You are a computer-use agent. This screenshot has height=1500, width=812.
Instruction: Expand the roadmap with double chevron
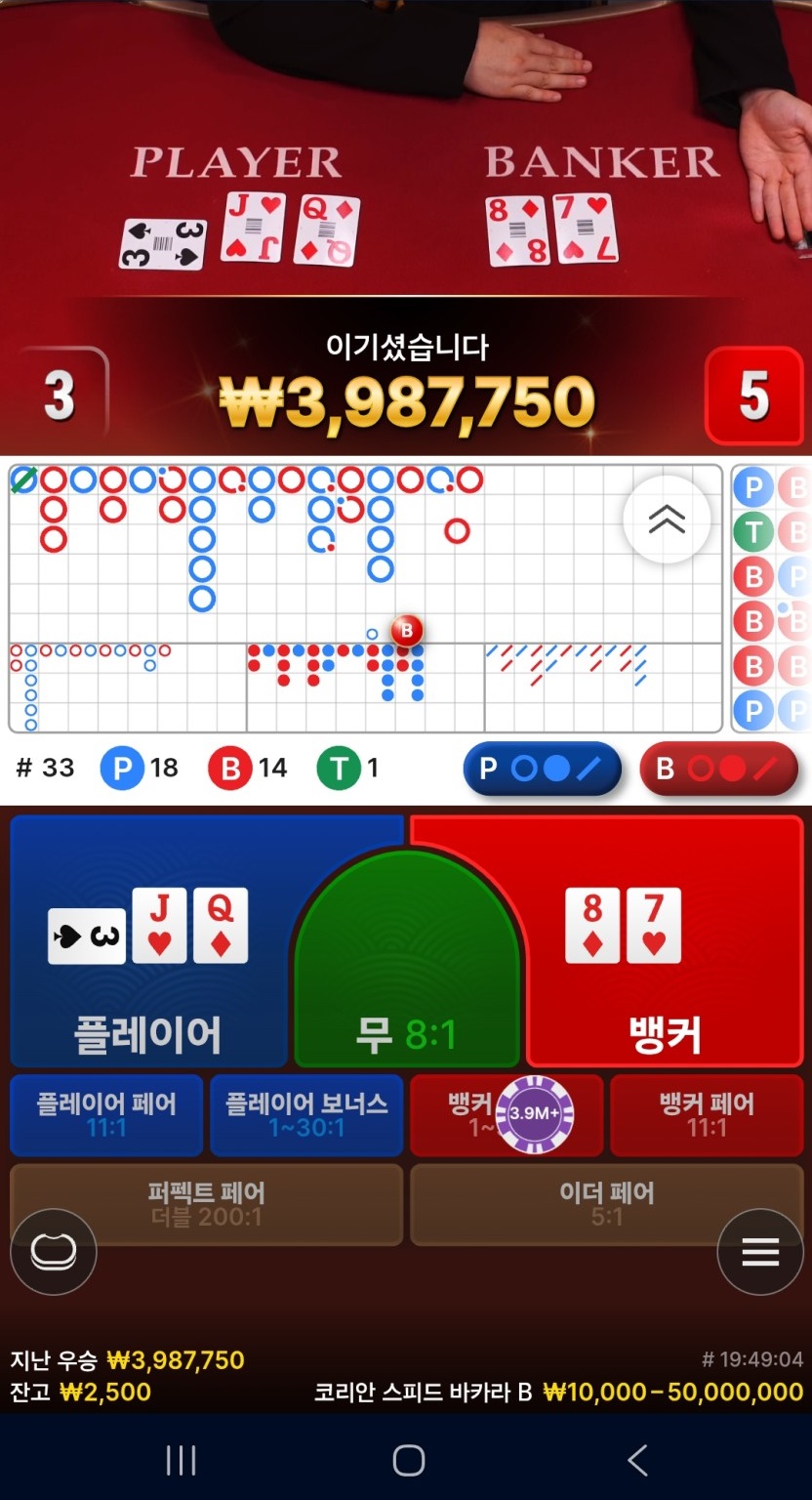click(667, 521)
